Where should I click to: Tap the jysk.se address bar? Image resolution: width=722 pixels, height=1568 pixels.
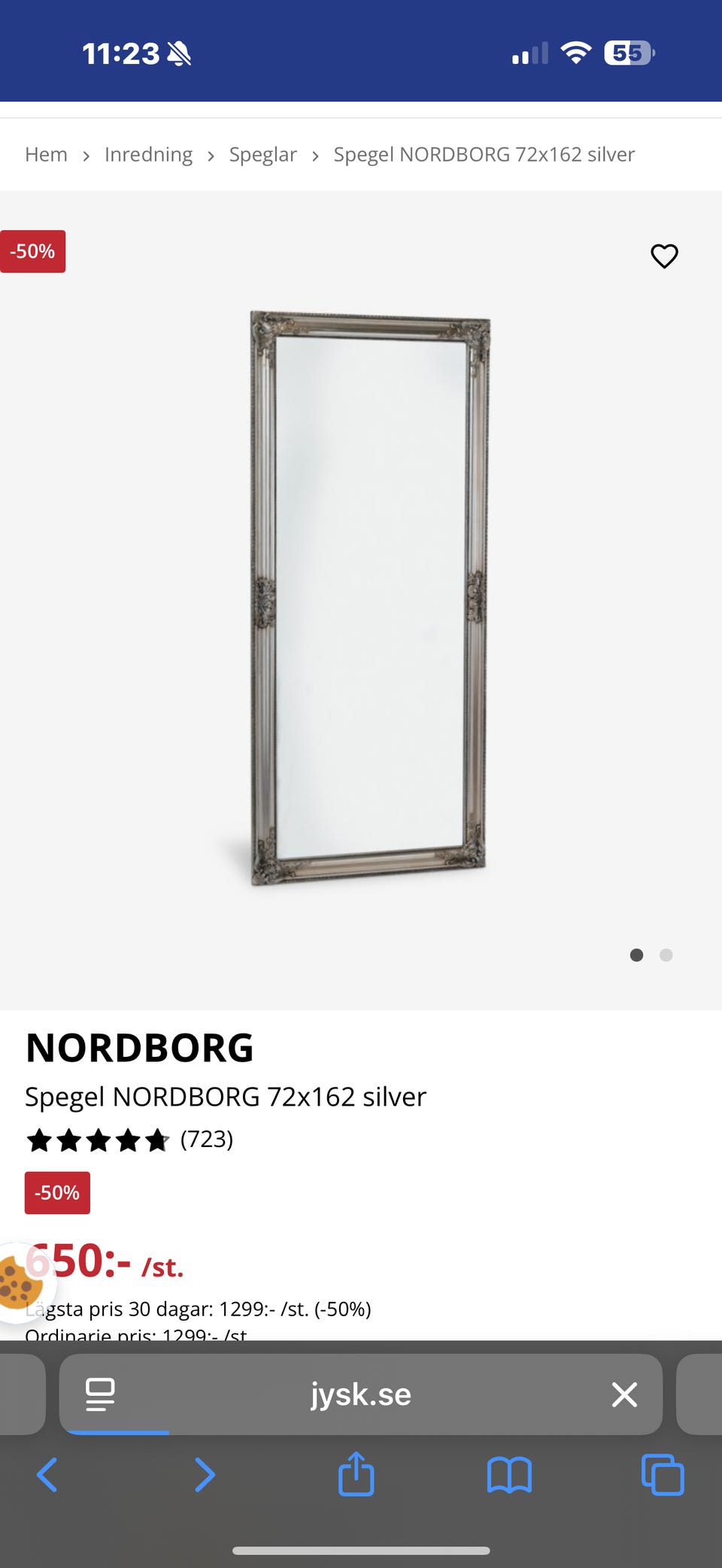pos(359,1394)
